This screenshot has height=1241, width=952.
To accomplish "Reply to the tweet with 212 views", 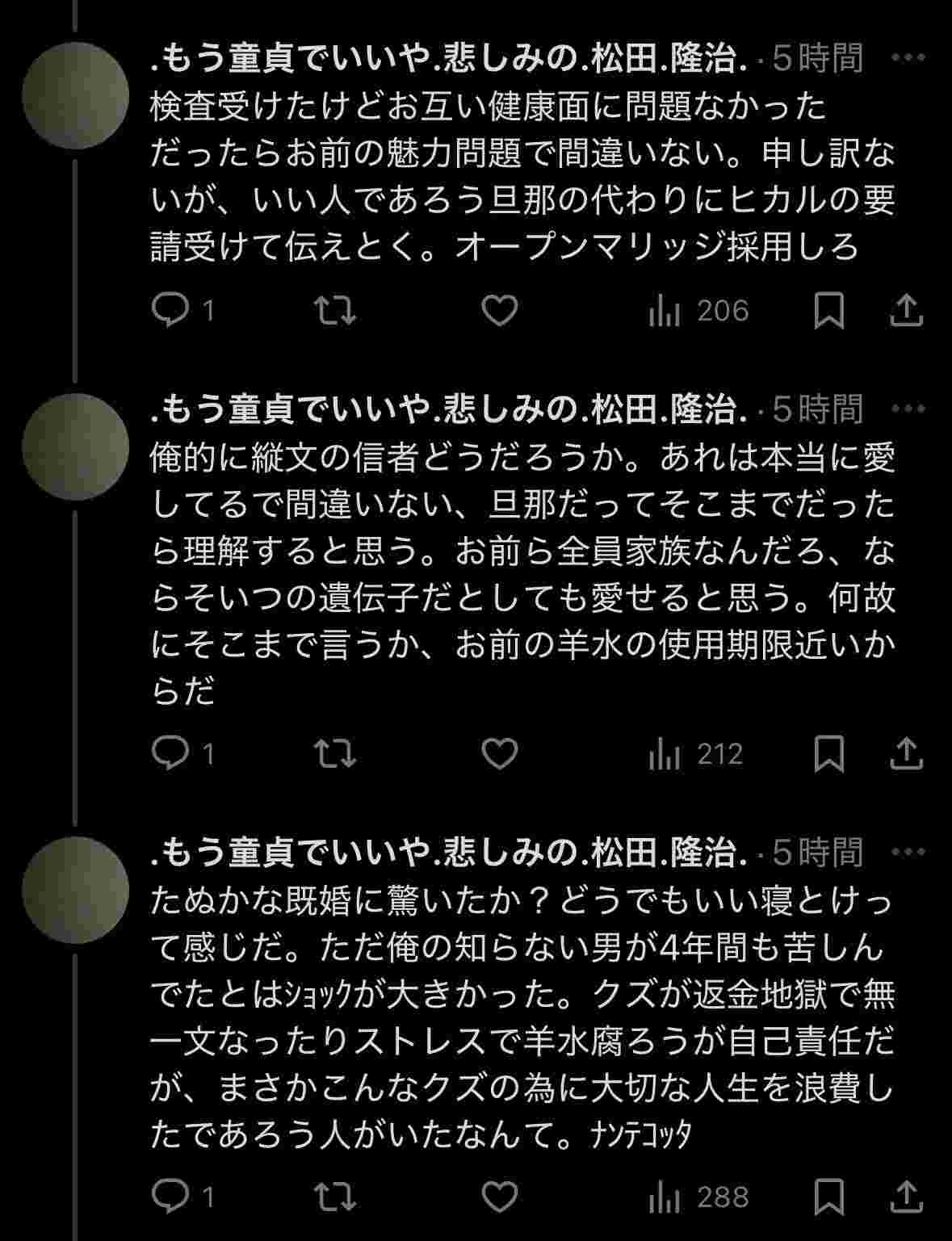I will point(170,753).
